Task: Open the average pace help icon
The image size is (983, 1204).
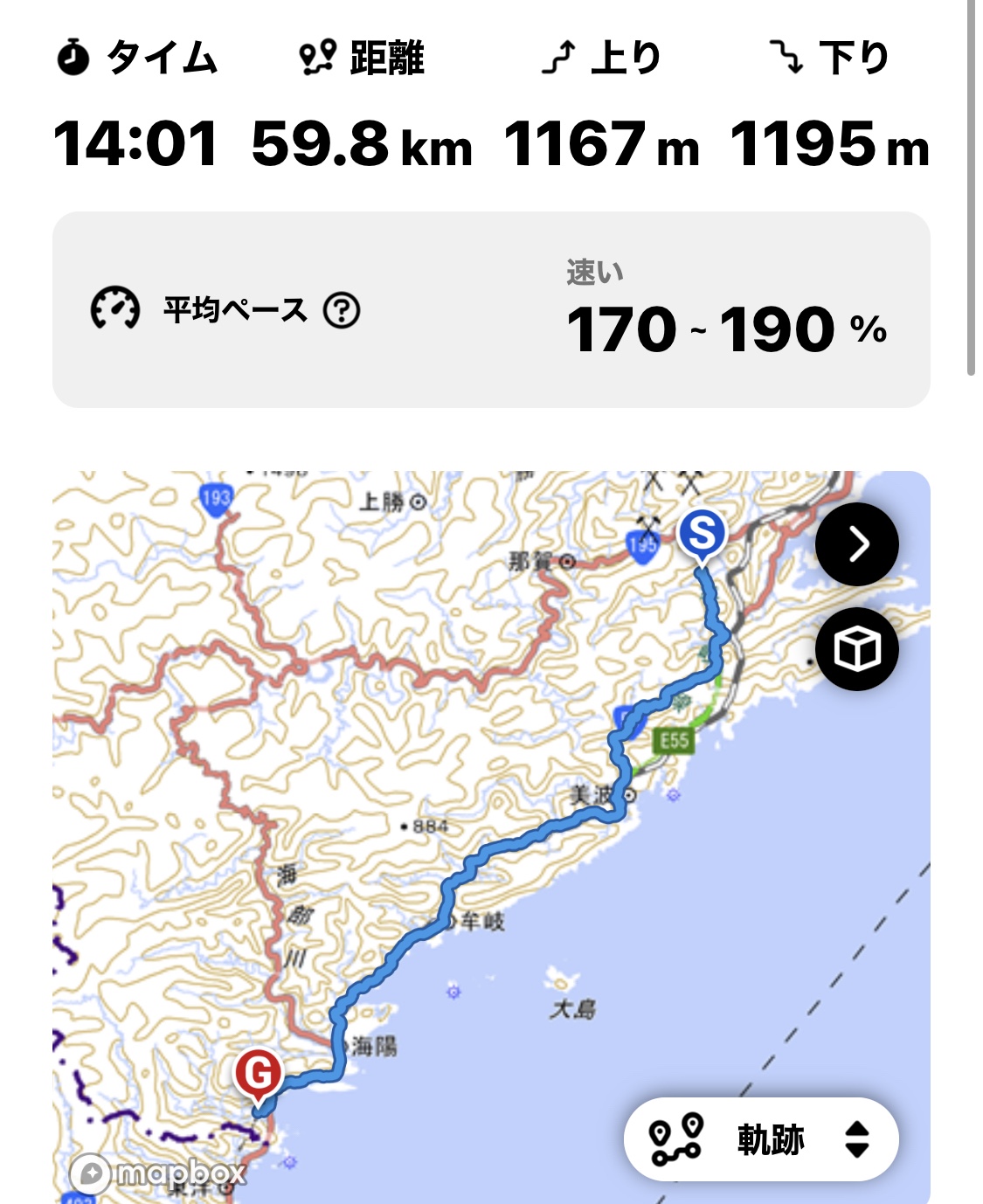Action: (342, 310)
